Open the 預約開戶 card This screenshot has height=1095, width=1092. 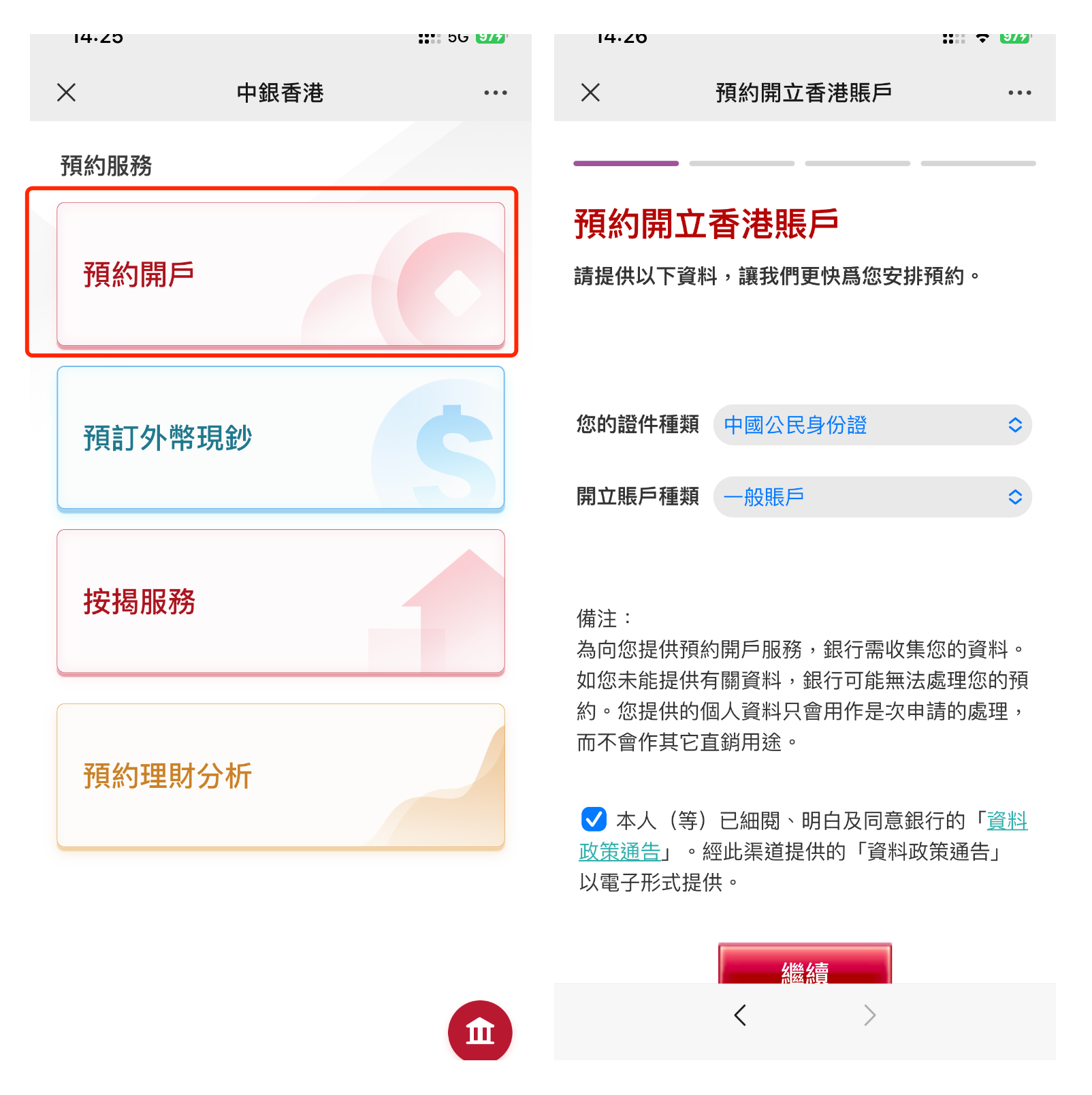tap(280, 274)
